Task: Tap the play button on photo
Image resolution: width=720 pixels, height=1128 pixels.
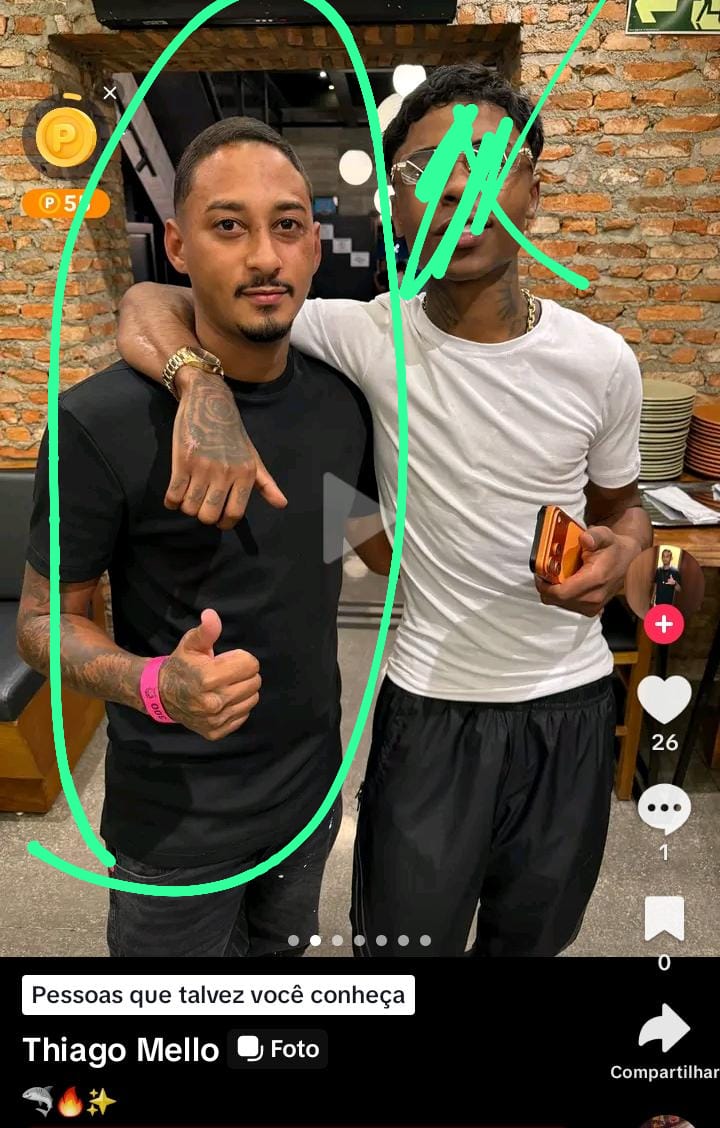Action: click(x=349, y=518)
